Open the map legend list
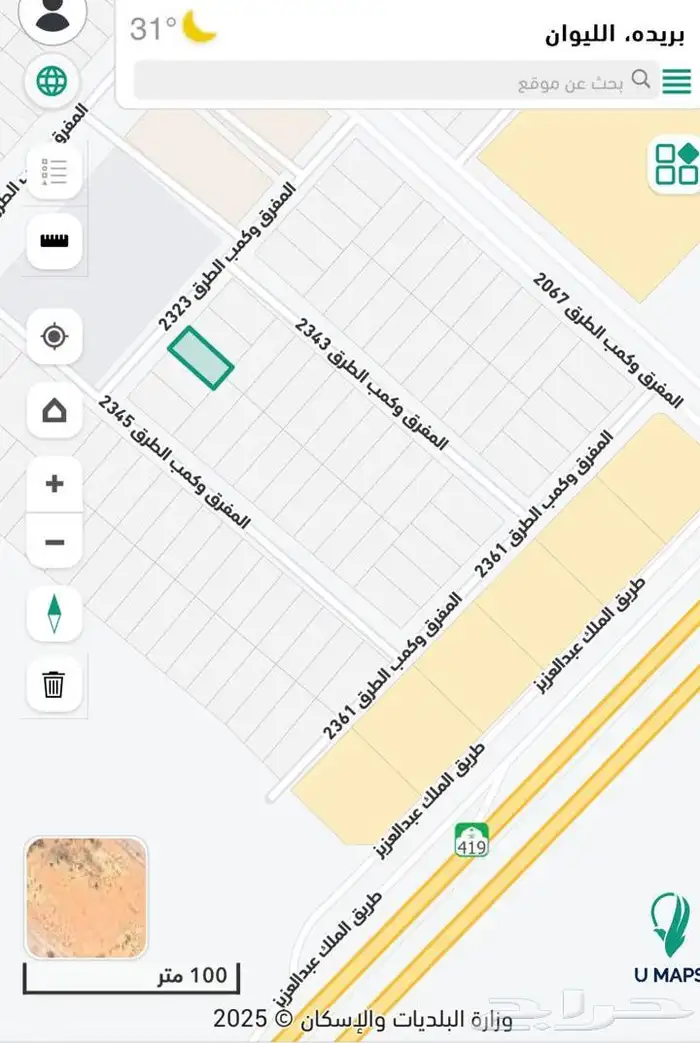The image size is (700, 1043). [x=54, y=171]
